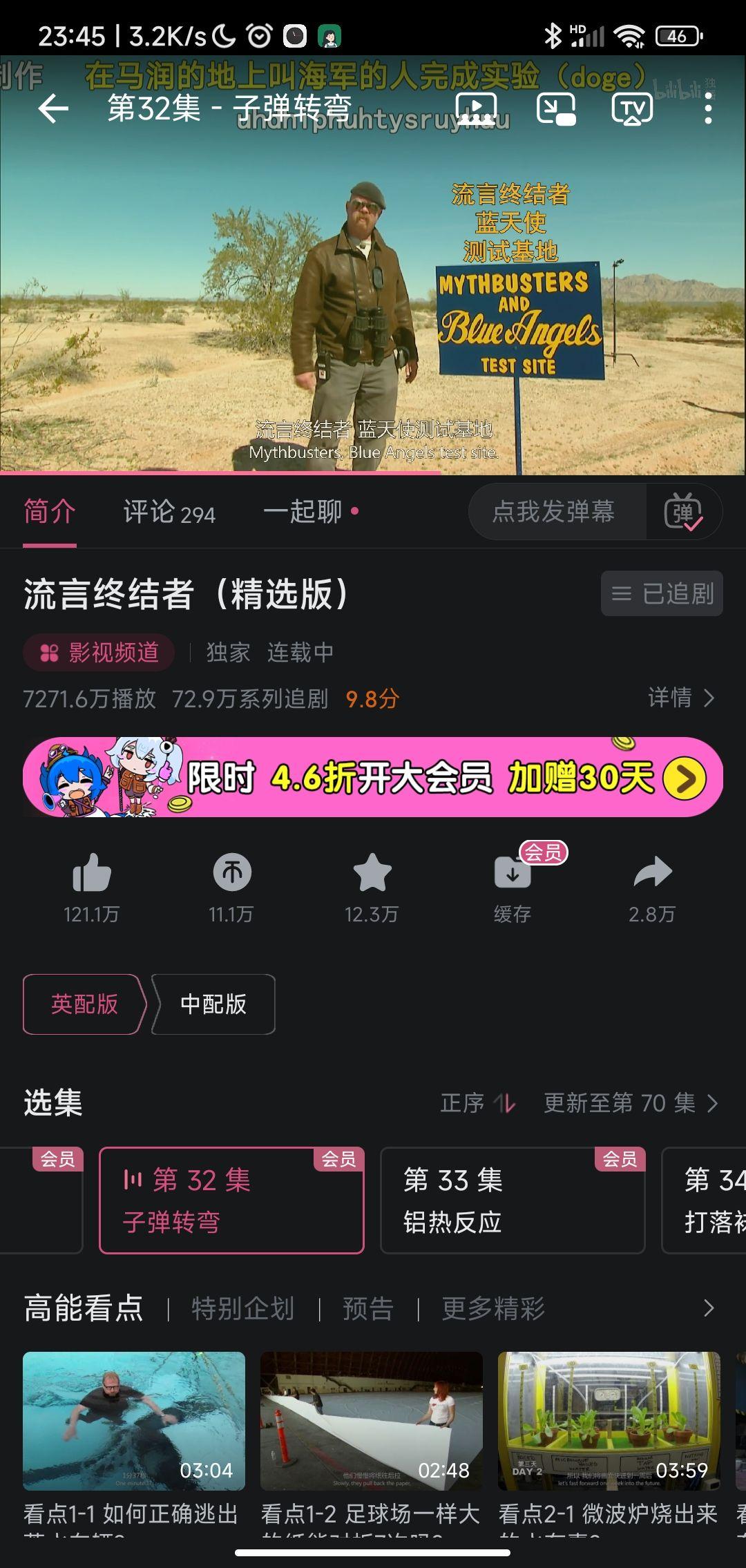Like the show with thumbs-up icon
This screenshot has width=746, height=1568.
[92, 874]
